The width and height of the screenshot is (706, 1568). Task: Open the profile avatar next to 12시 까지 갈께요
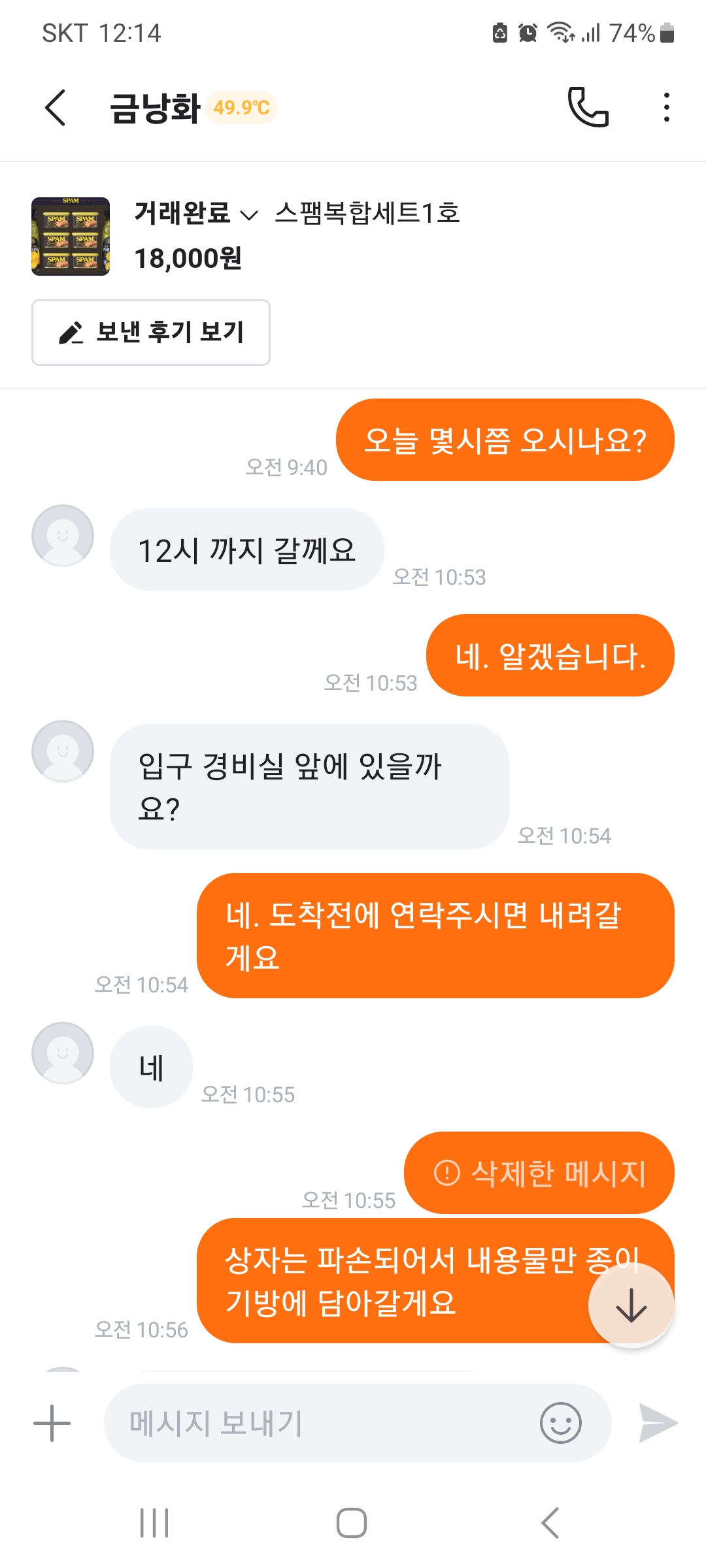tap(63, 536)
